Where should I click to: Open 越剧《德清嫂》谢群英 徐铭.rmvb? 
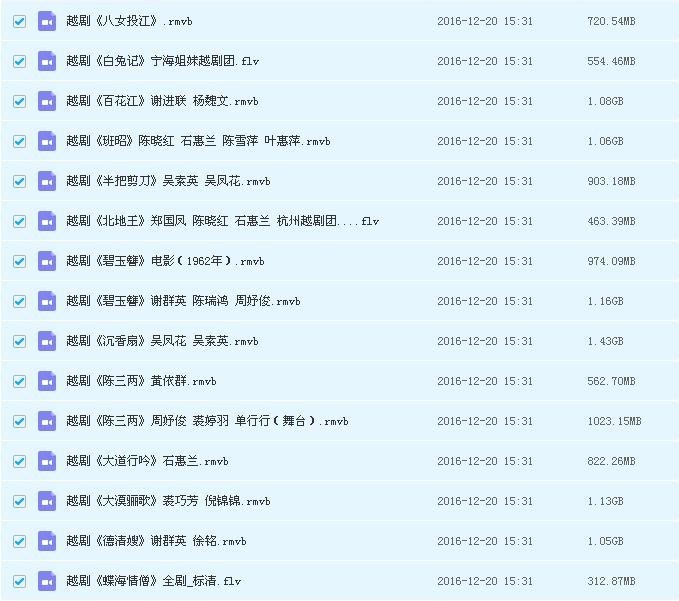[156, 541]
